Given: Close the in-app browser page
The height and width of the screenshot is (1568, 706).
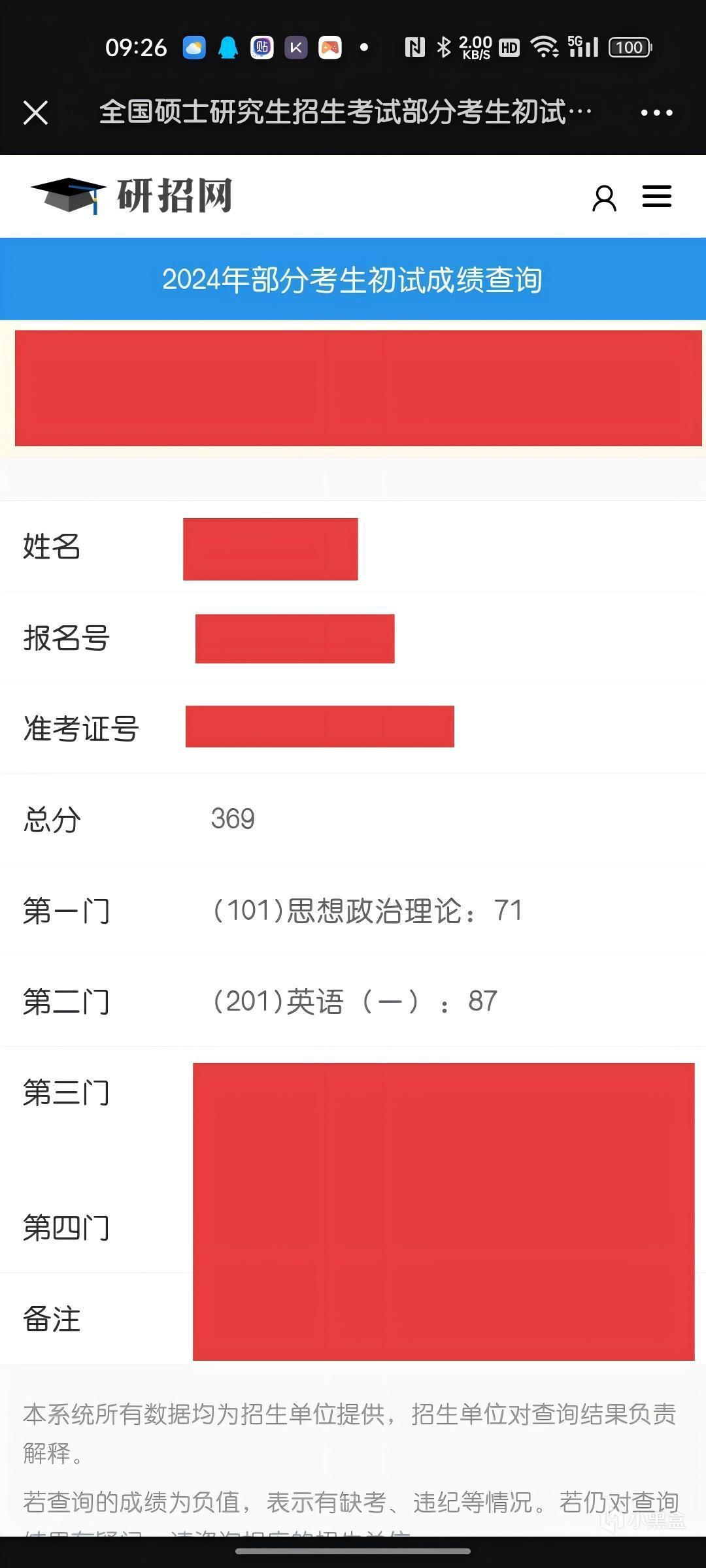Looking at the screenshot, I should tap(36, 112).
